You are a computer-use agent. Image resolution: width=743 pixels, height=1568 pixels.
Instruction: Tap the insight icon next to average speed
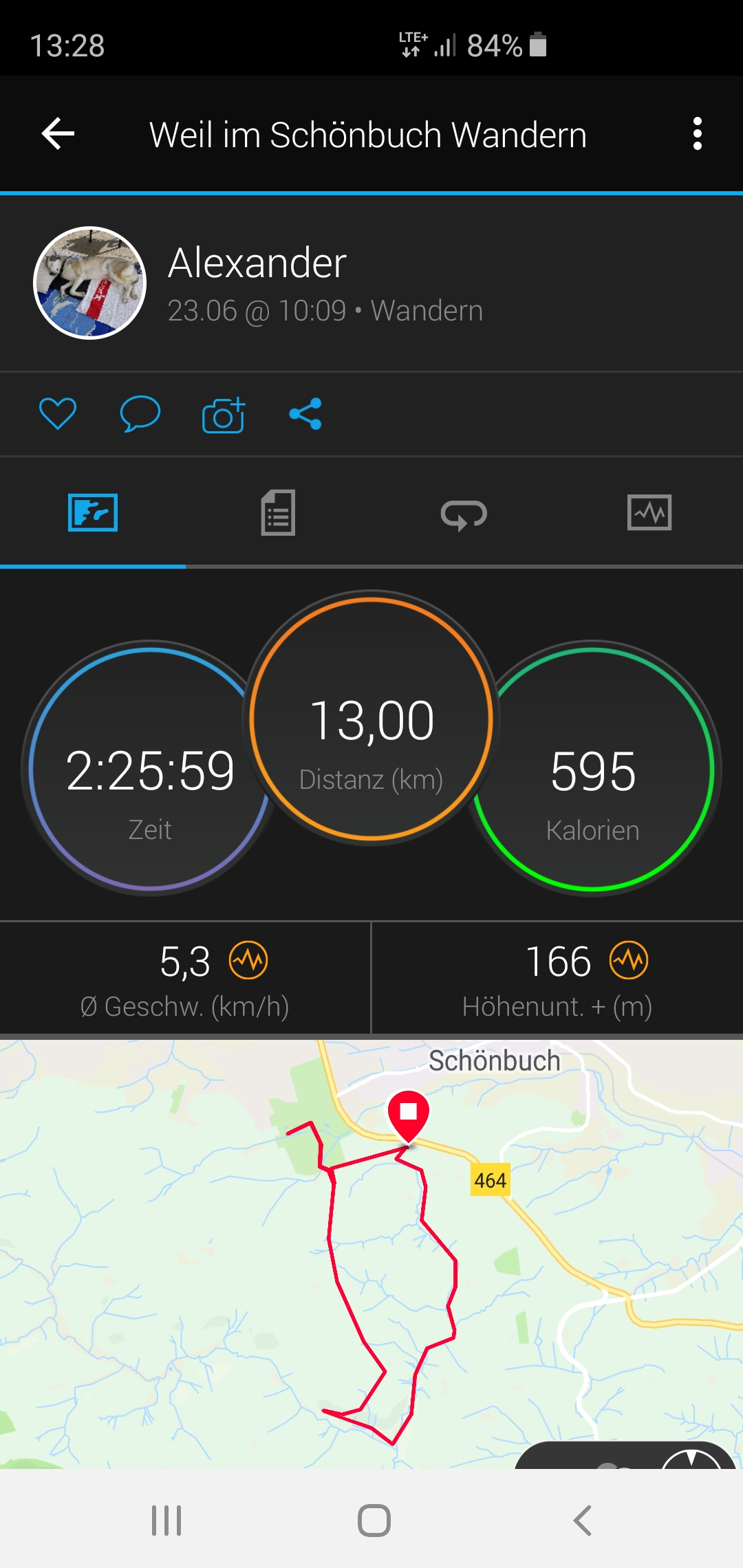click(248, 960)
